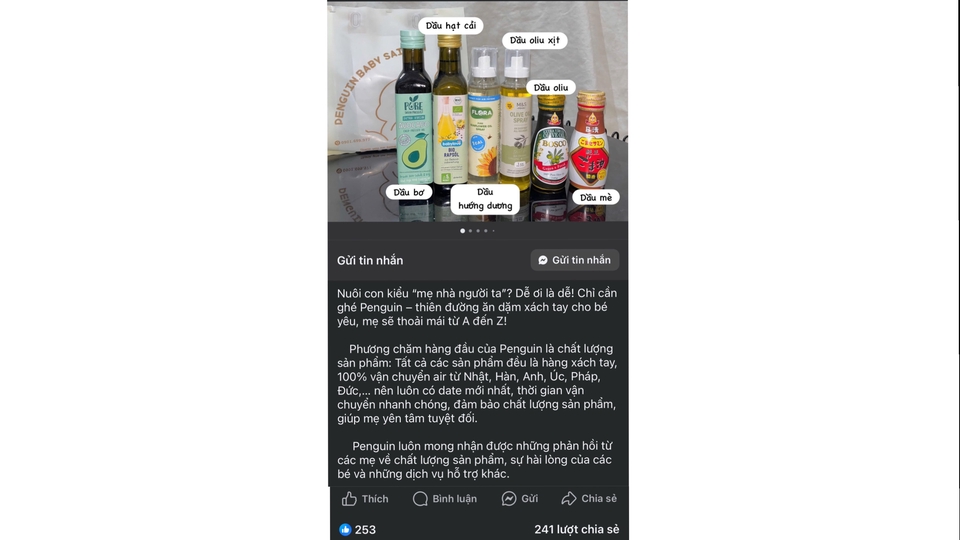The image size is (960, 540).
Task: Tap the Gửi tin nhắn messenger button
Action: coord(574,260)
